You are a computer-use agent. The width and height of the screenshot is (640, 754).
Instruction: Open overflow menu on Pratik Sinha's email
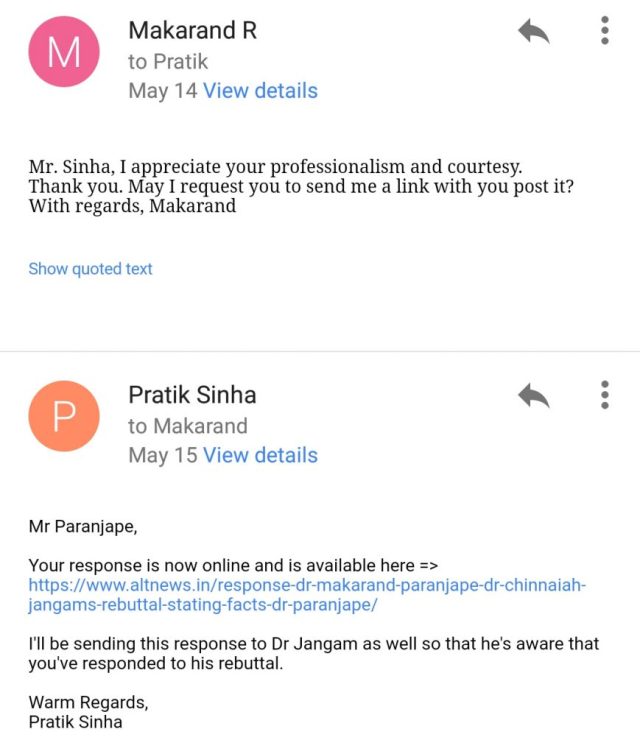coord(605,396)
